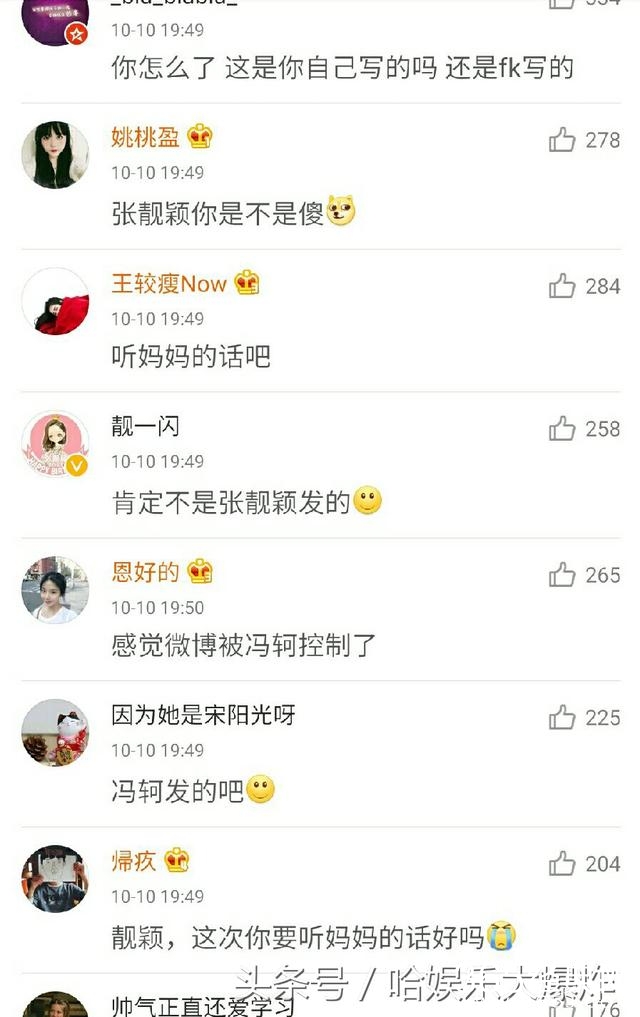Open 王较瘦Now's profile avatar
640x1017 pixels.
(55, 301)
